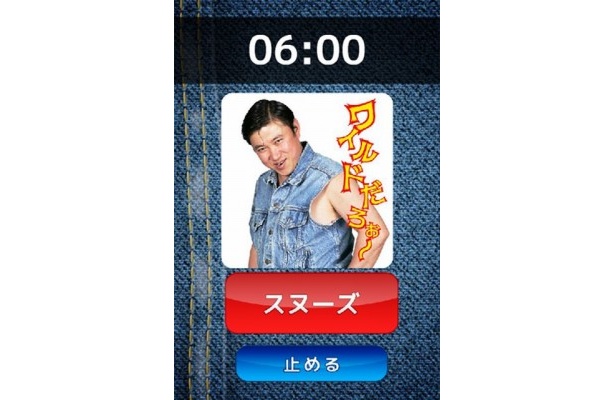Stop the alarm with 止める button
This screenshot has width=615, height=400.
(311, 364)
